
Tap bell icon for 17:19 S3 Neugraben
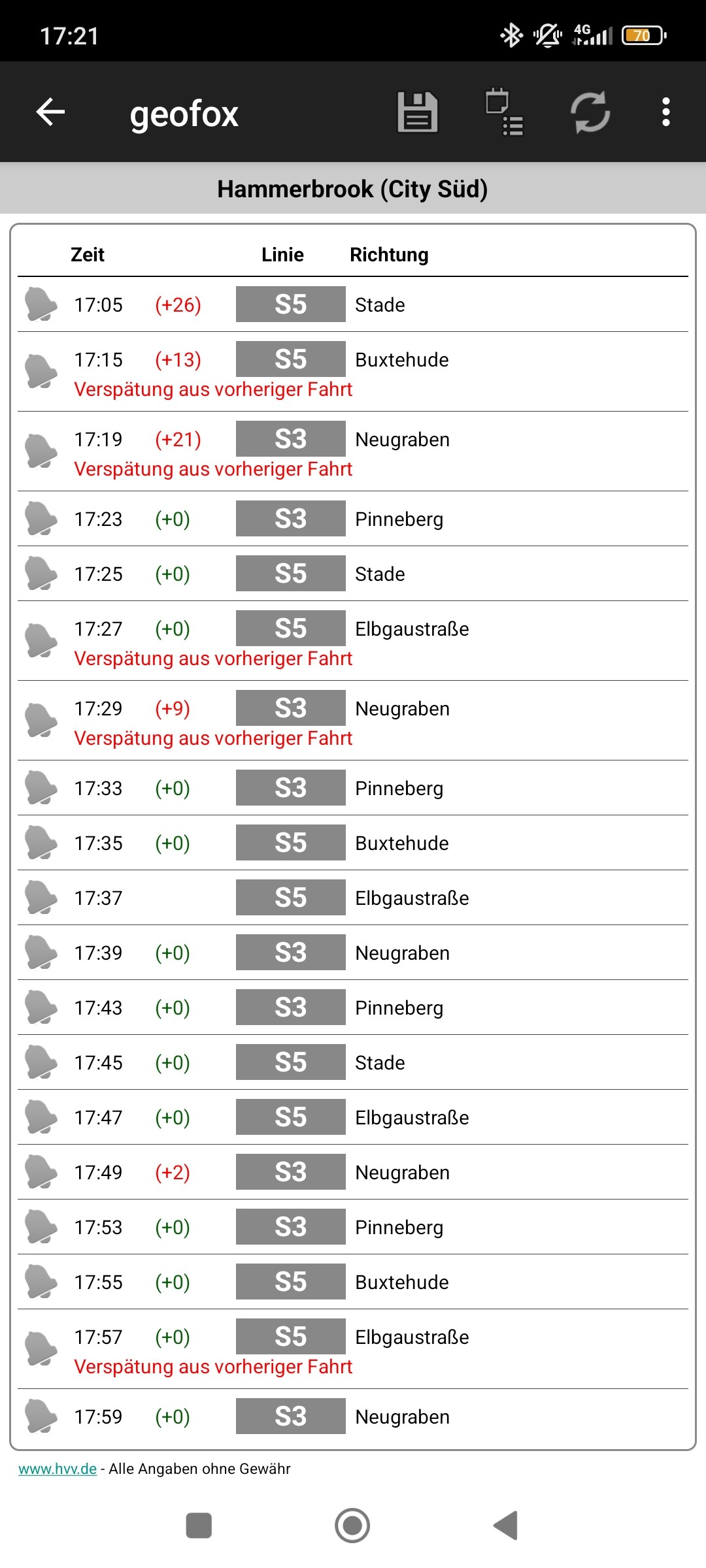(x=41, y=451)
